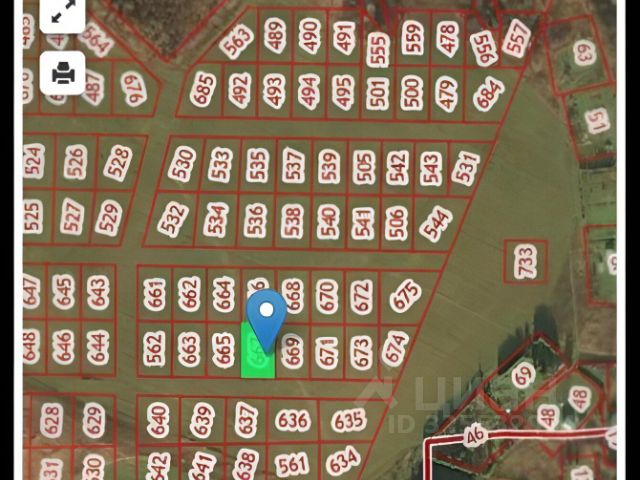Tap the printer icon to print map
Viewport: 640px width, 480px height.
coord(63,73)
